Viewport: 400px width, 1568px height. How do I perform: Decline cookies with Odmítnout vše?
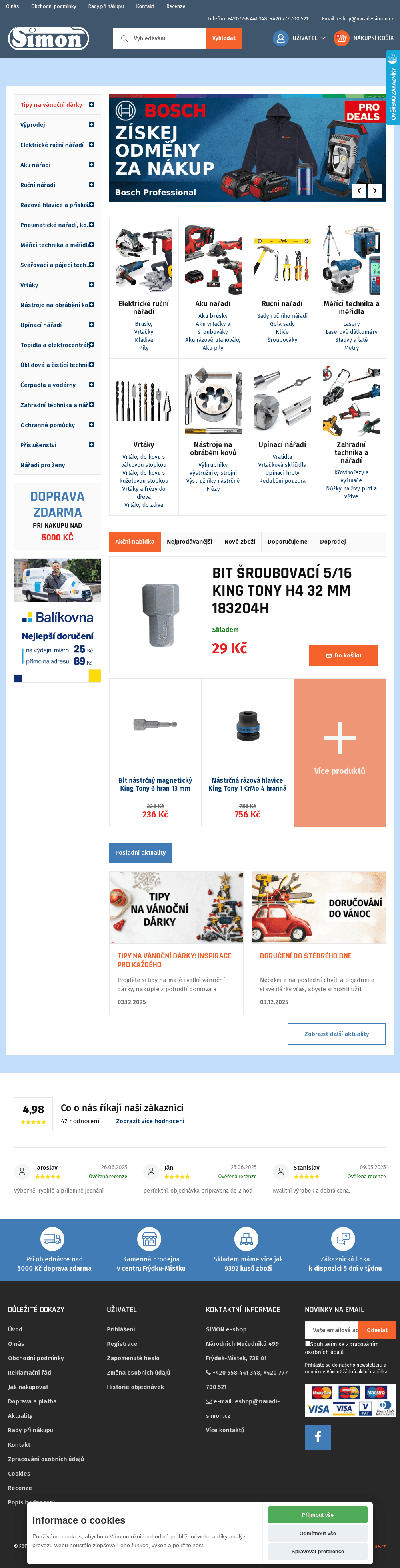point(317,1533)
